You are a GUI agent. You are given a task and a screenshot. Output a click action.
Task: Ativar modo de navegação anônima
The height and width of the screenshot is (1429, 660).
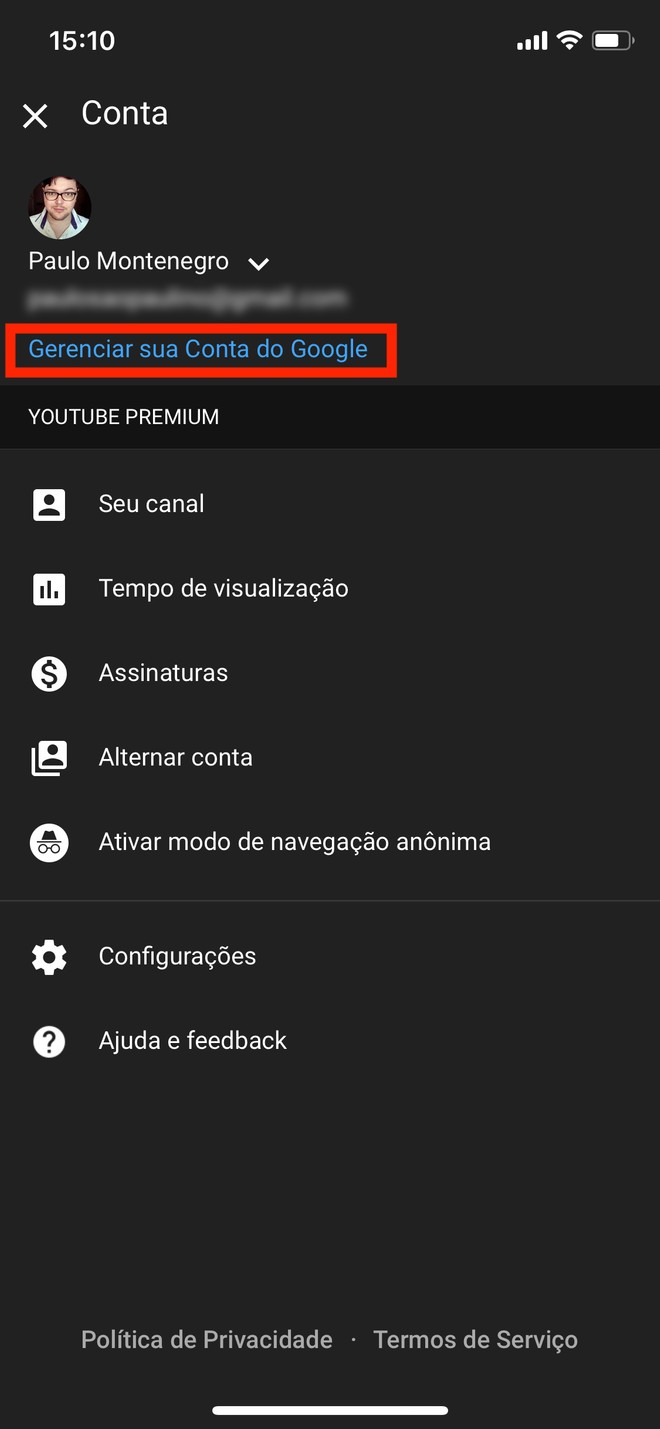coord(294,842)
